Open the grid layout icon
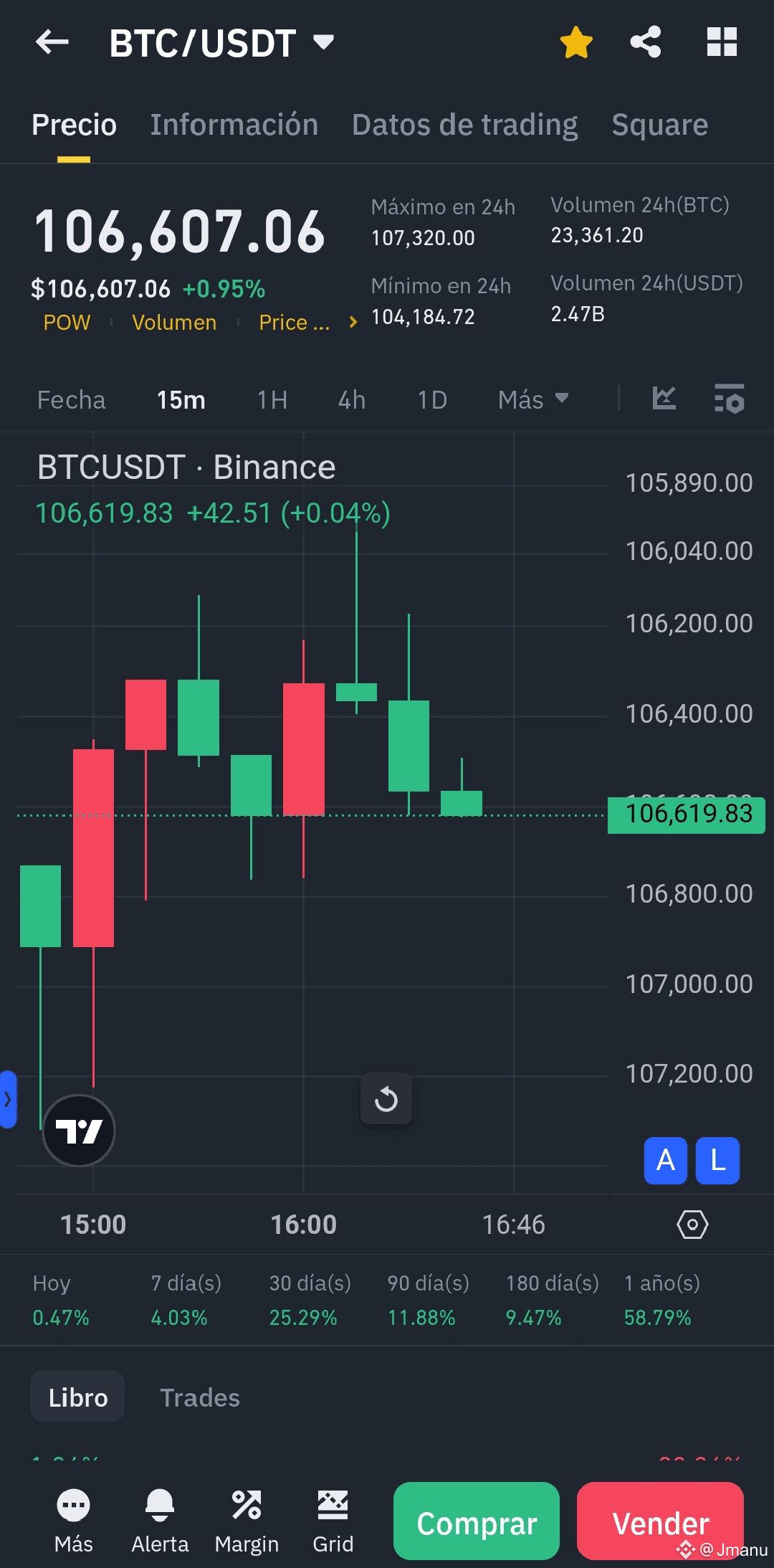Screen dimensions: 774x1568 [x=722, y=42]
